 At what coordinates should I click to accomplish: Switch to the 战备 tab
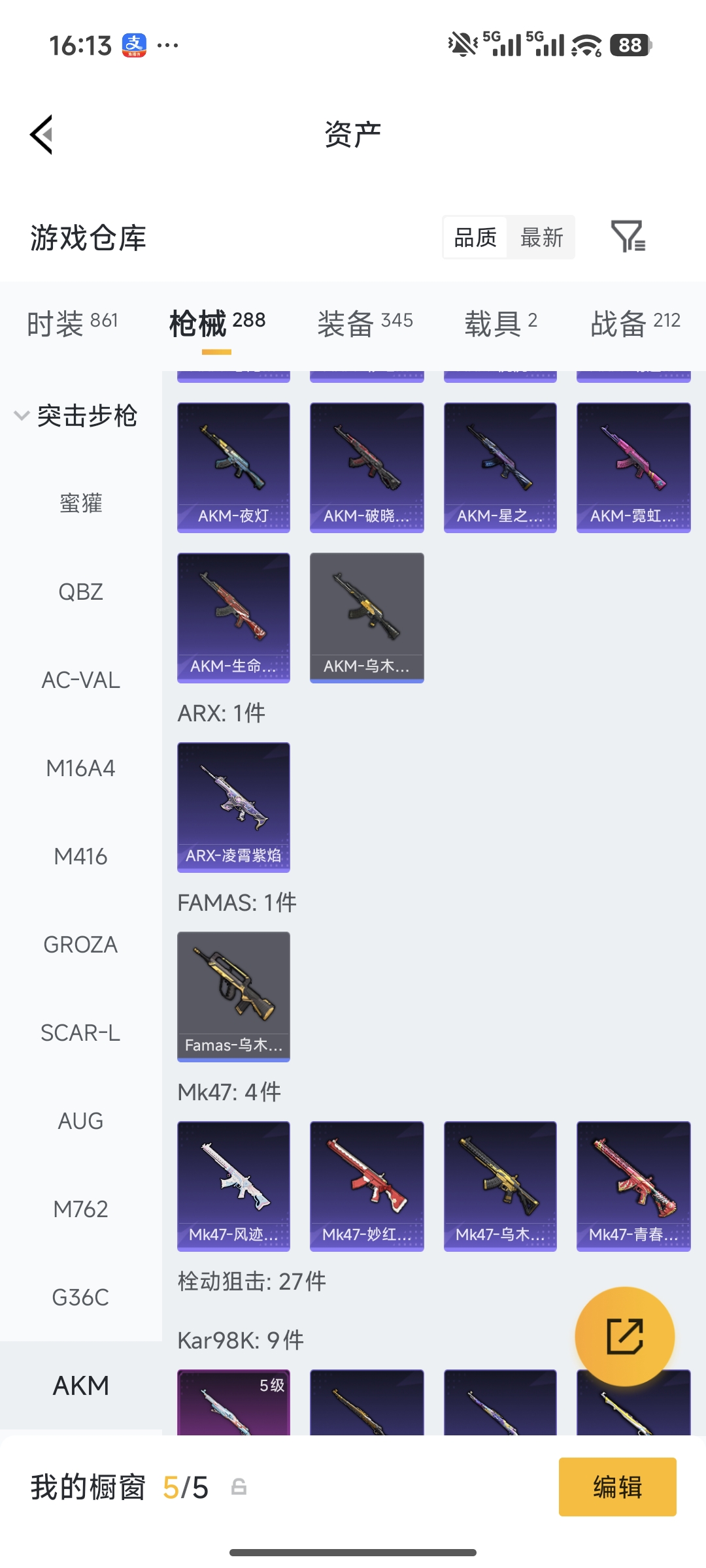tap(635, 323)
